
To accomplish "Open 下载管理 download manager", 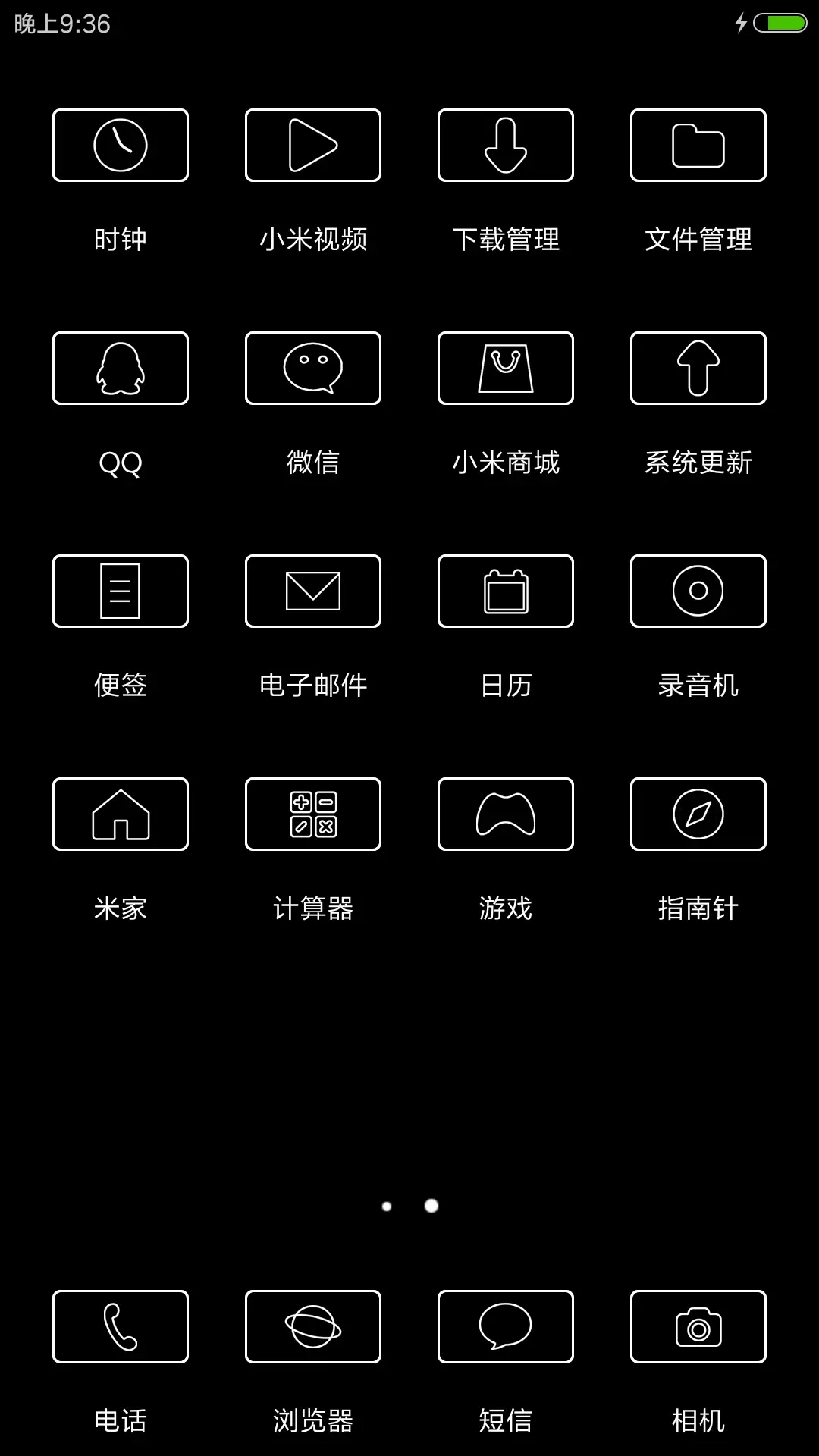I will (x=505, y=146).
